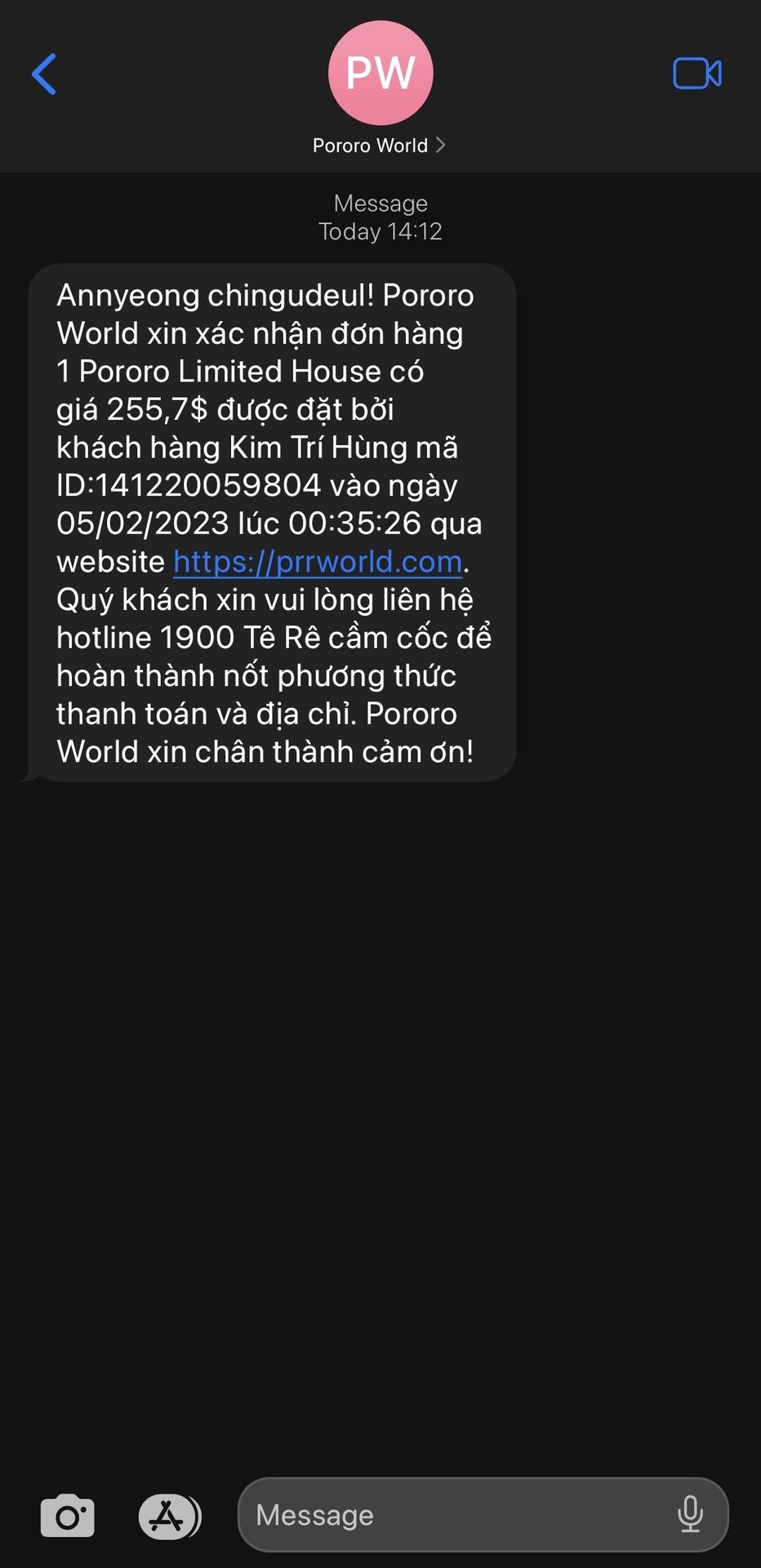Open the camera to attach a photo
Screen dimensions: 761x1568
67,1517
